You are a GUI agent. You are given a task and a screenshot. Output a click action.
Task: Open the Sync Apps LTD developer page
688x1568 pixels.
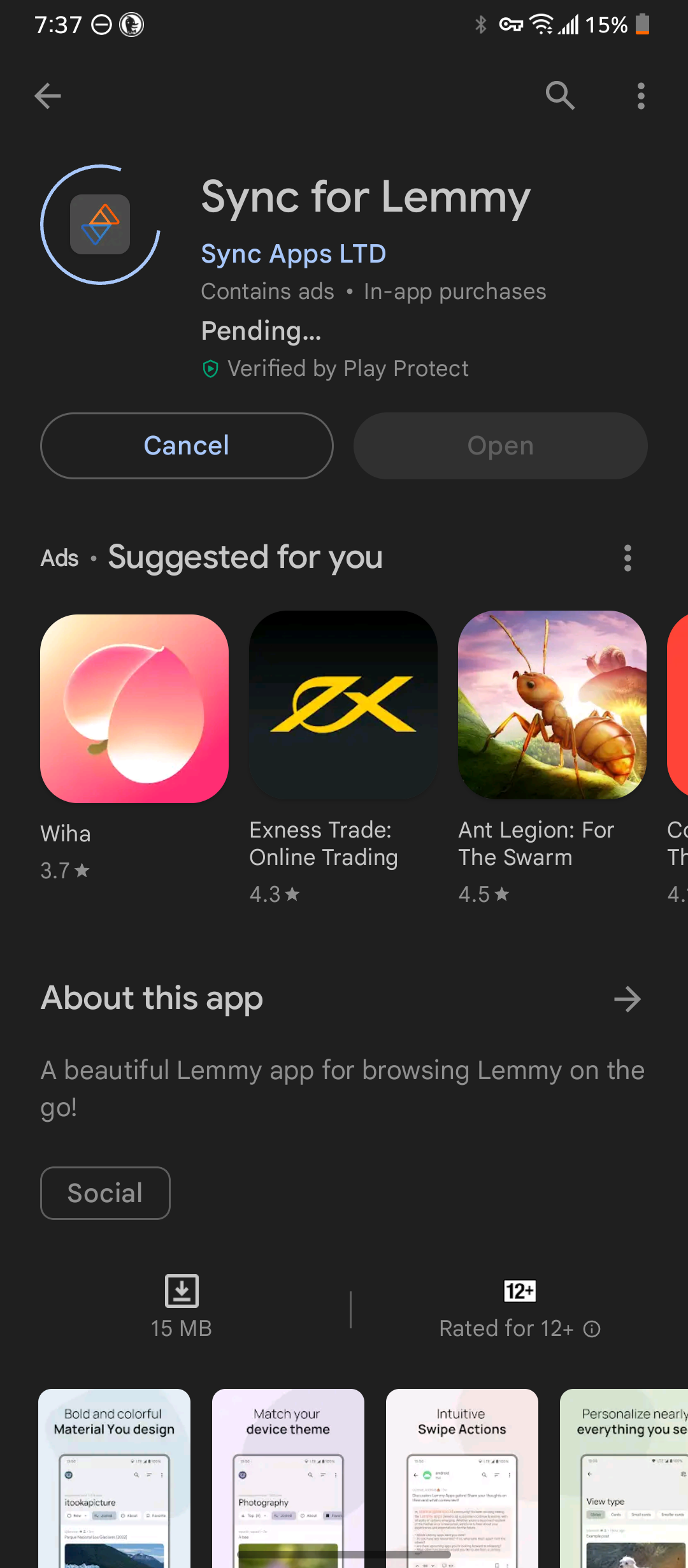pyautogui.click(x=293, y=254)
